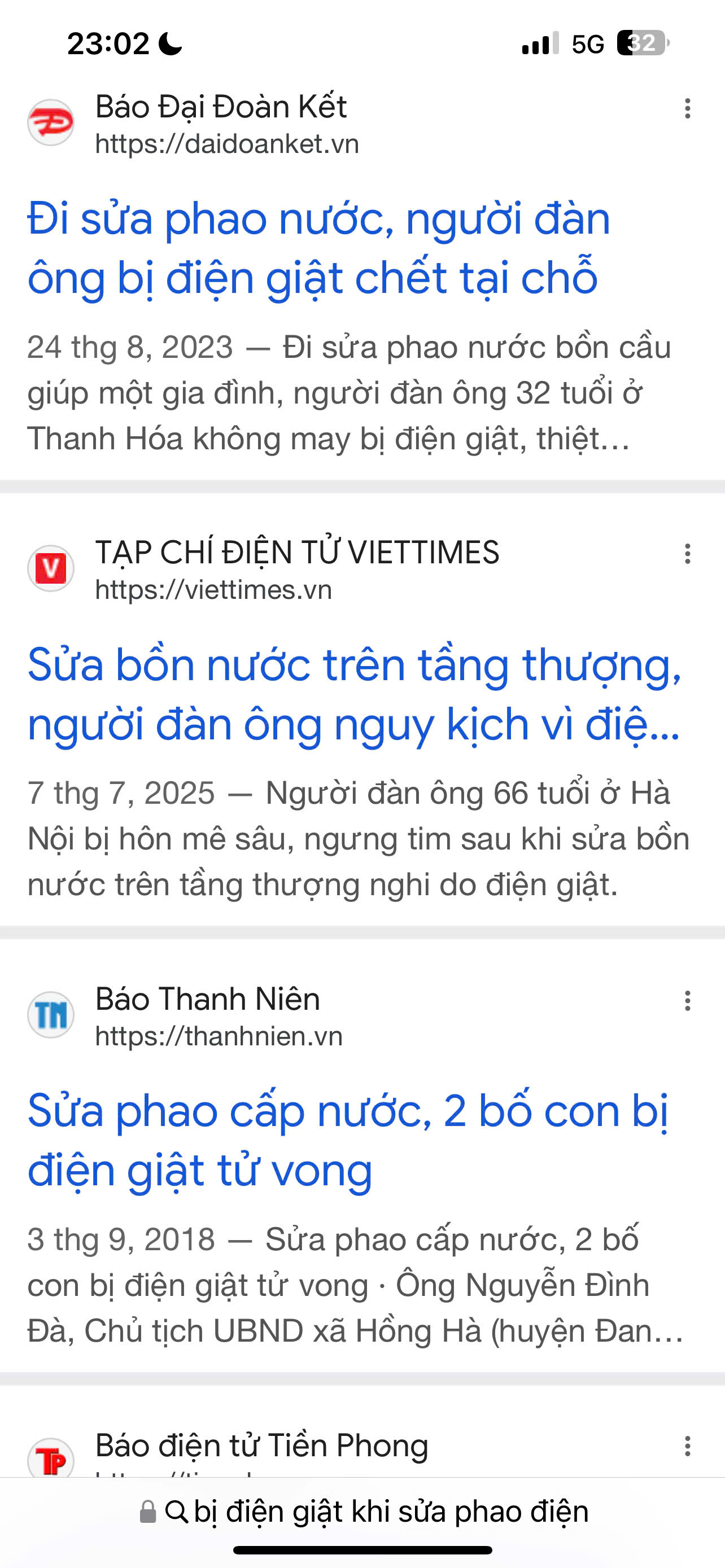Image resolution: width=725 pixels, height=1568 pixels.
Task: Visit the thanhnien.vn source link
Action: (x=219, y=1036)
